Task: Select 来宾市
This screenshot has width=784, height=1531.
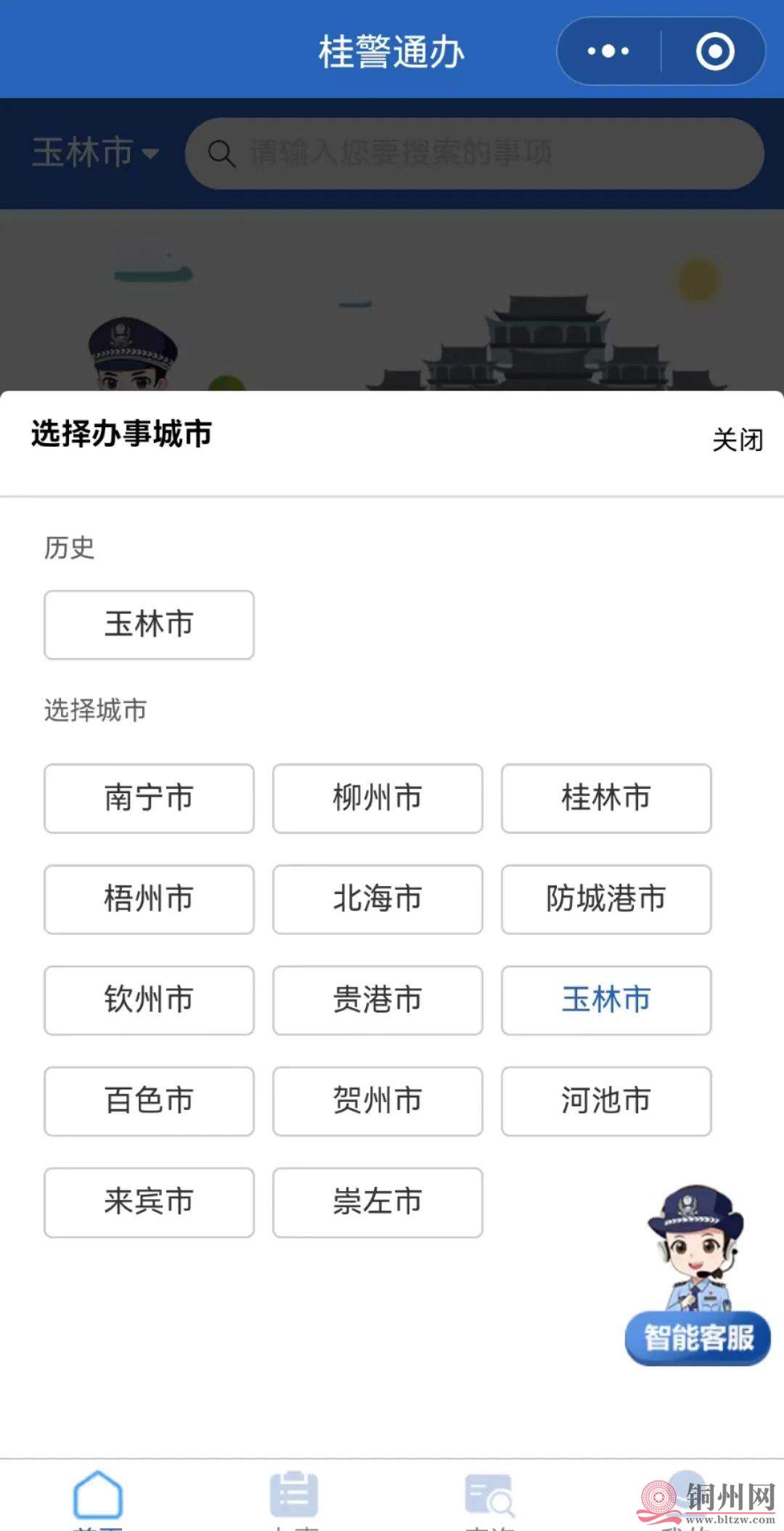Action: (149, 1202)
